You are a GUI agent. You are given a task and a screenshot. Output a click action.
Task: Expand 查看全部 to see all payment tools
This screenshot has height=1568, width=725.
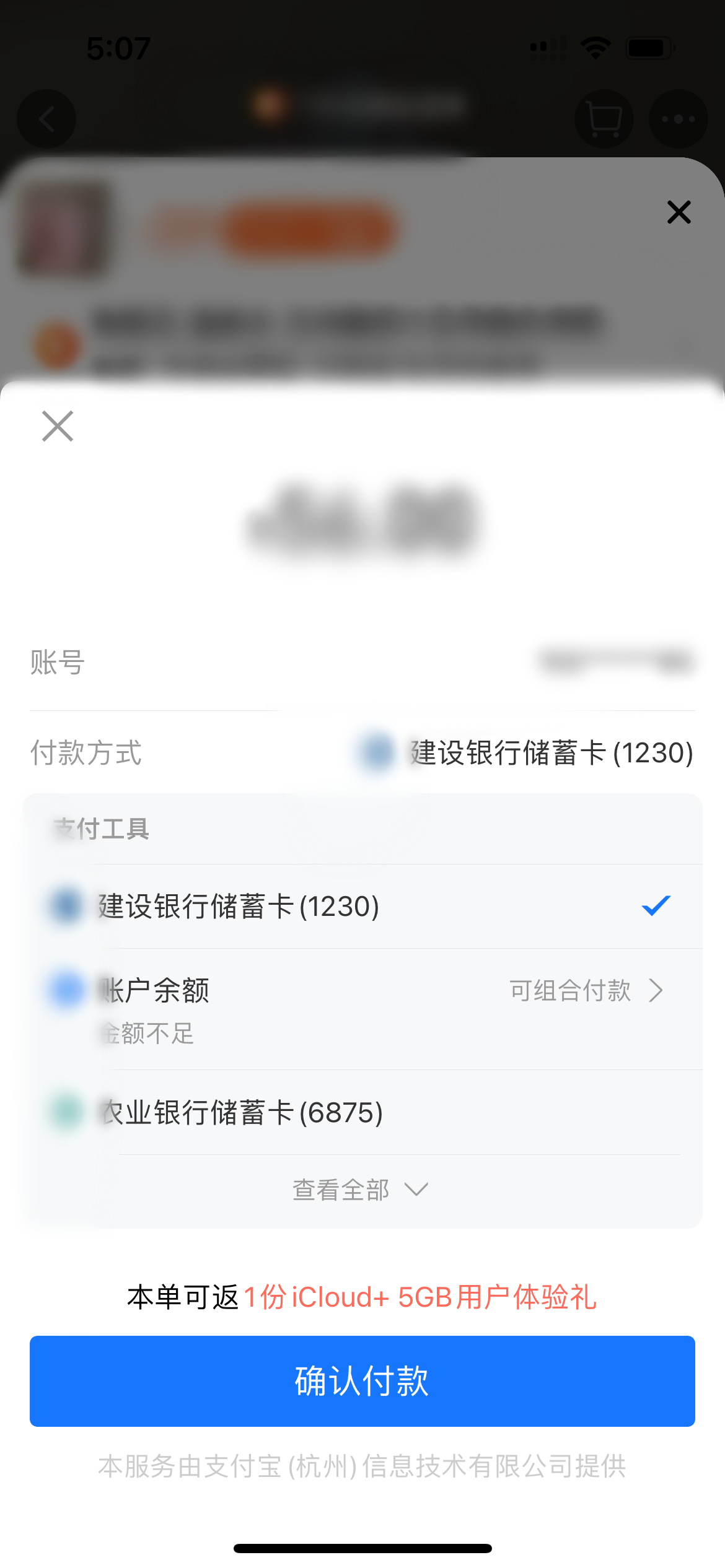pos(362,1189)
